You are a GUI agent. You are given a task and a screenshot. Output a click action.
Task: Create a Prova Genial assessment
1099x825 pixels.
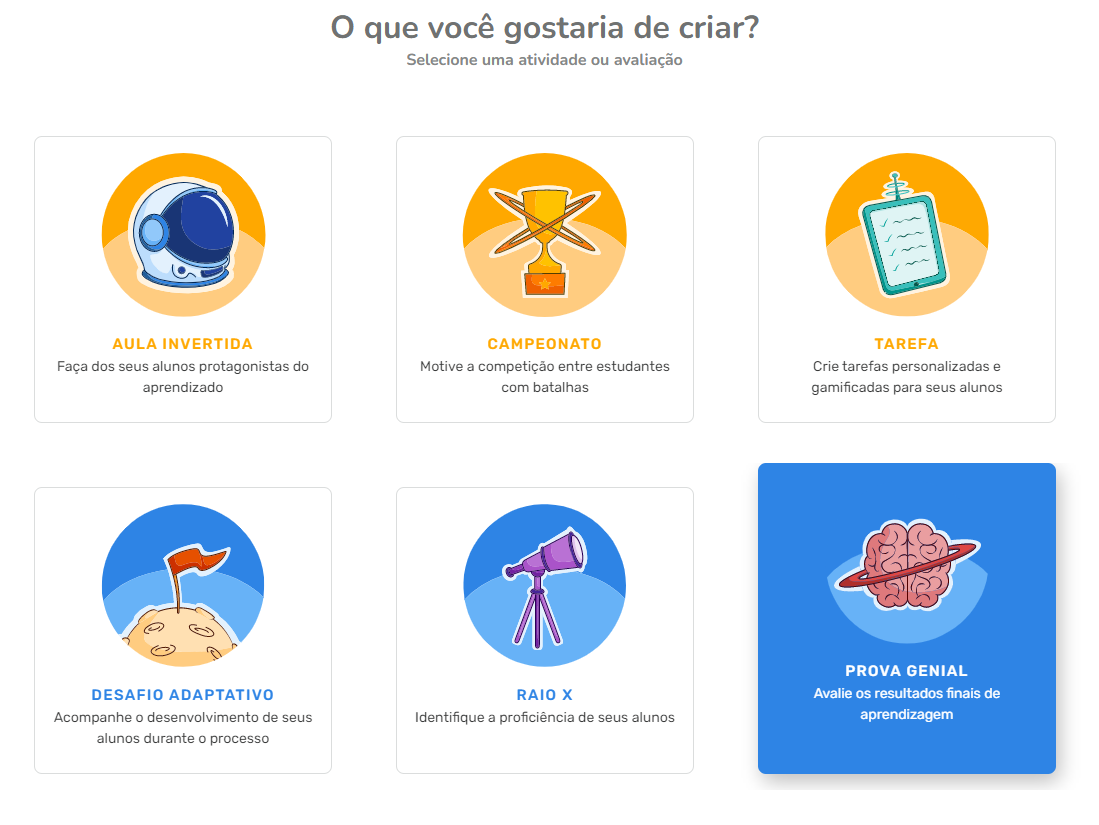click(x=907, y=618)
